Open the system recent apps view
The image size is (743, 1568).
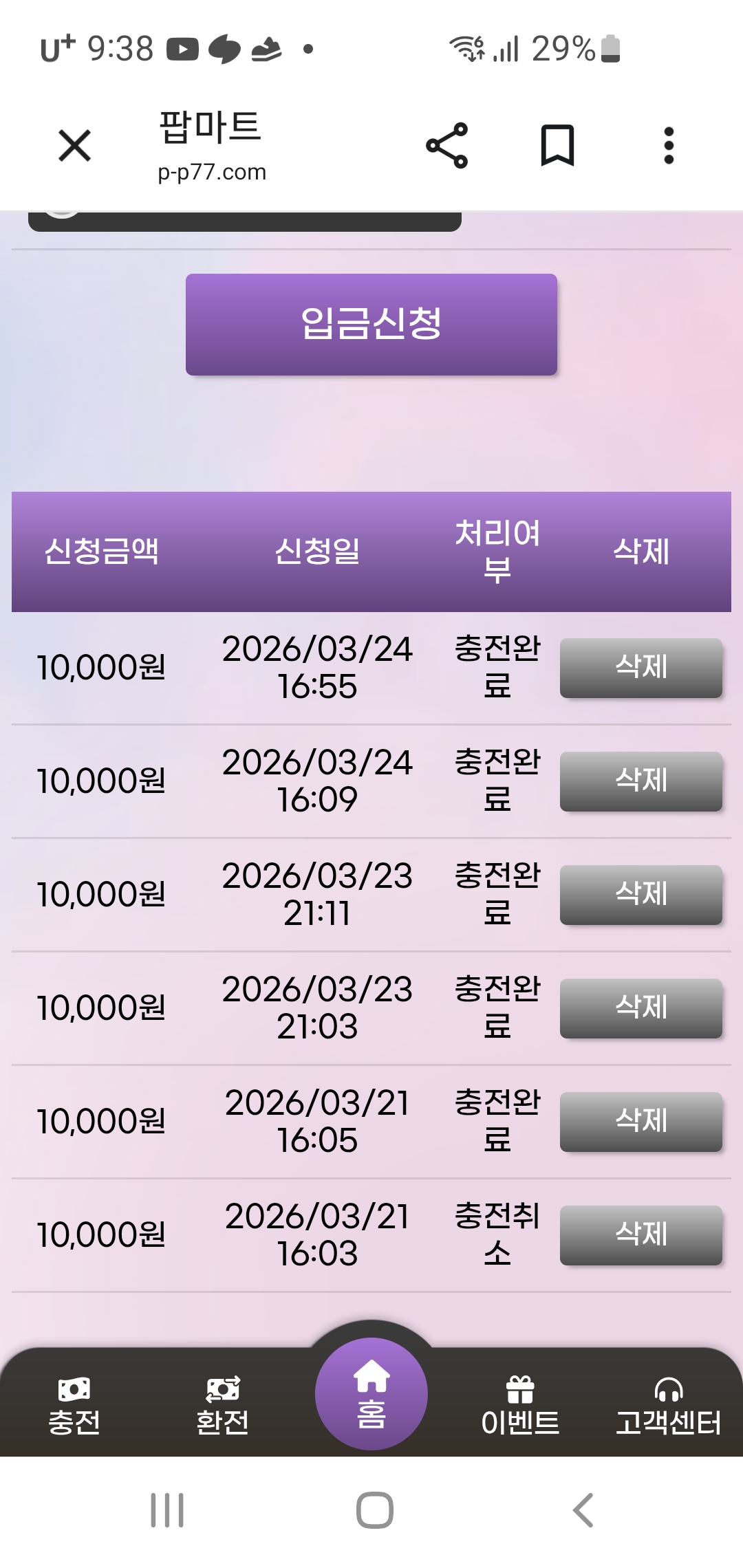tap(167, 1510)
